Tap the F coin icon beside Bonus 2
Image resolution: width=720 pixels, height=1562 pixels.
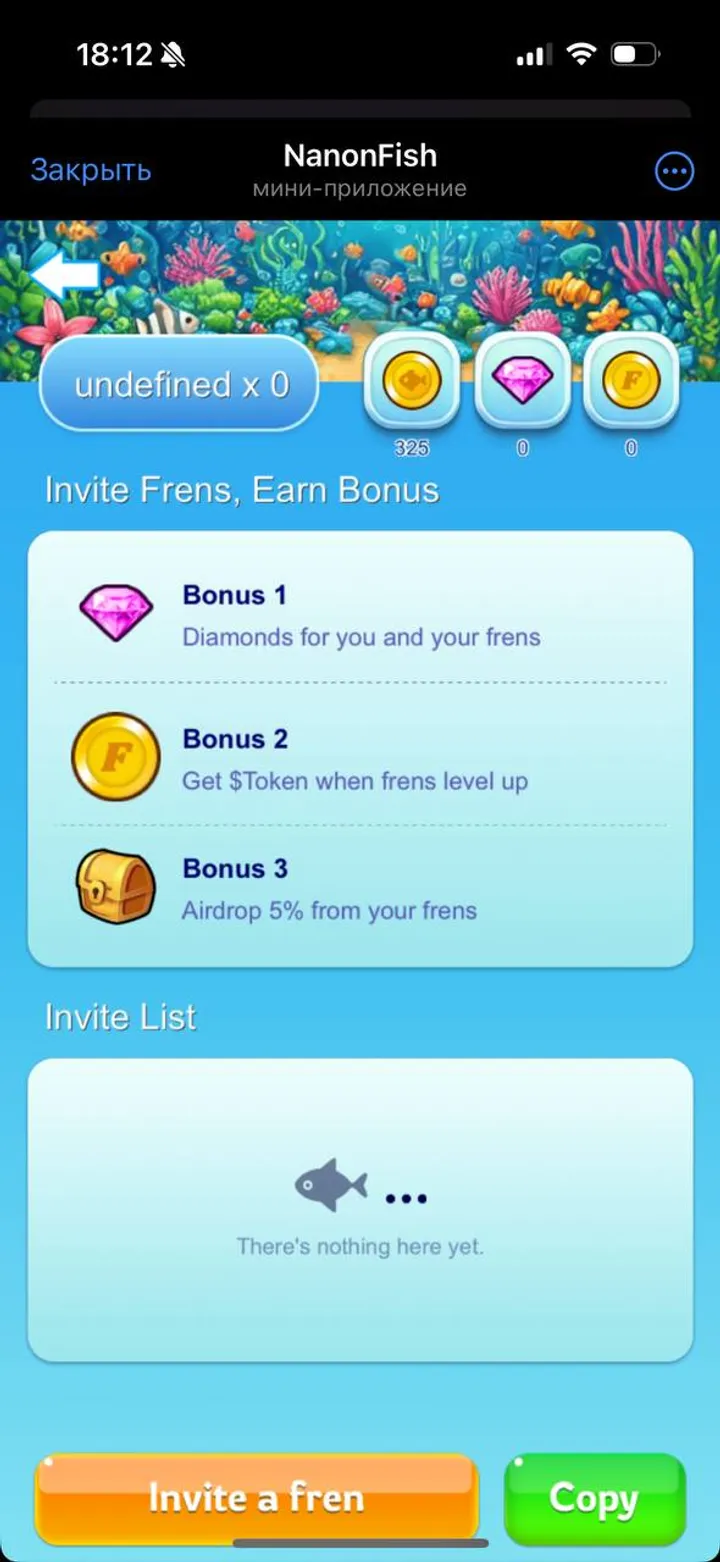pos(115,757)
